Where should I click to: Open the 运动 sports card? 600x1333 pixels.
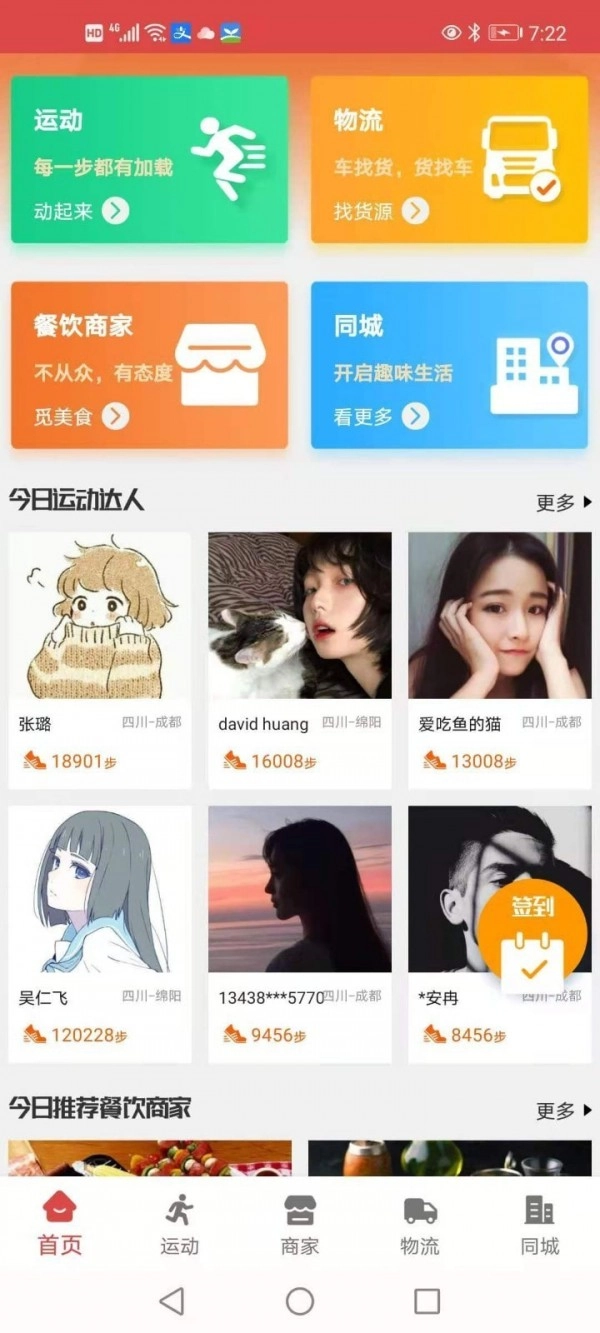pos(149,160)
